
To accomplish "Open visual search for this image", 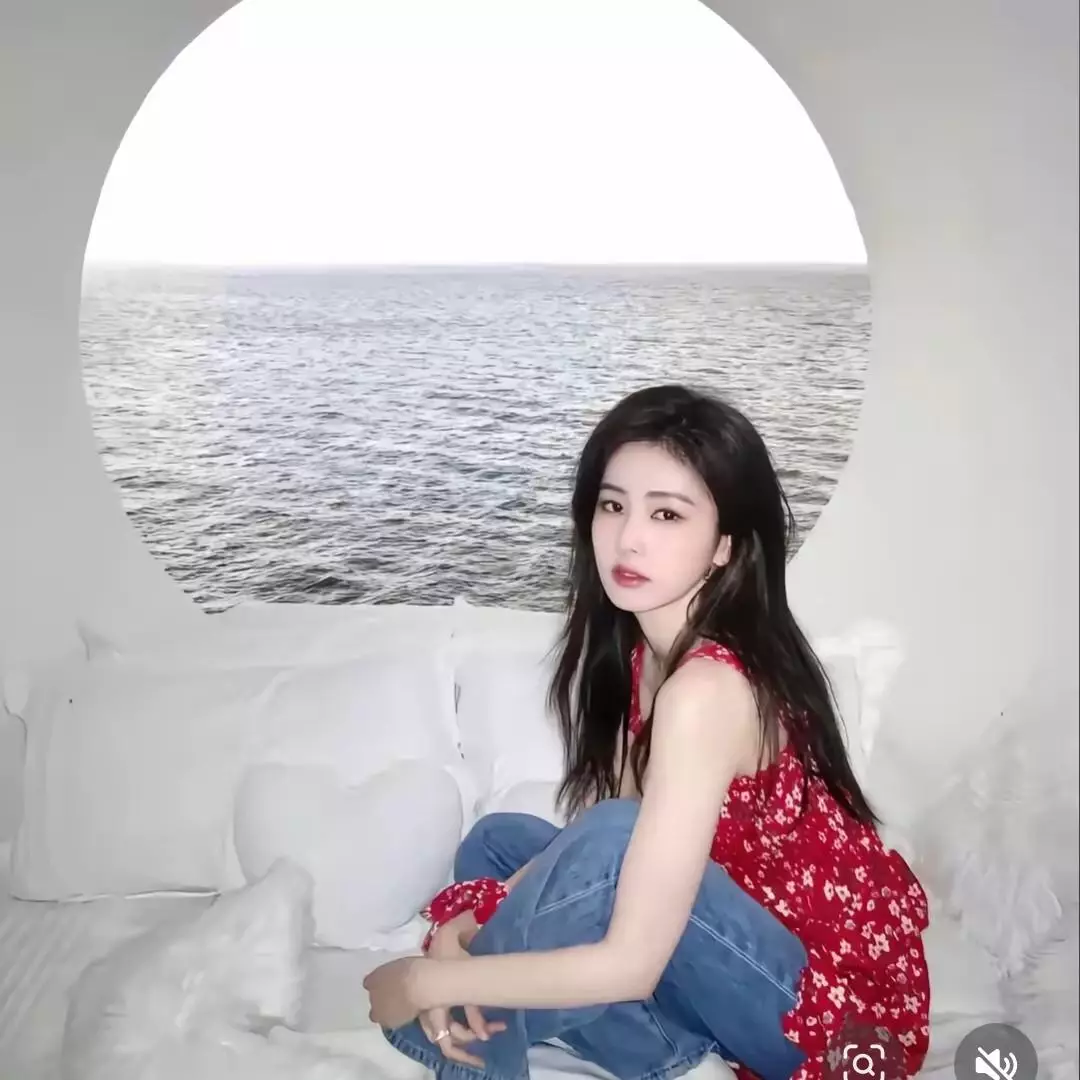I will (865, 1058).
